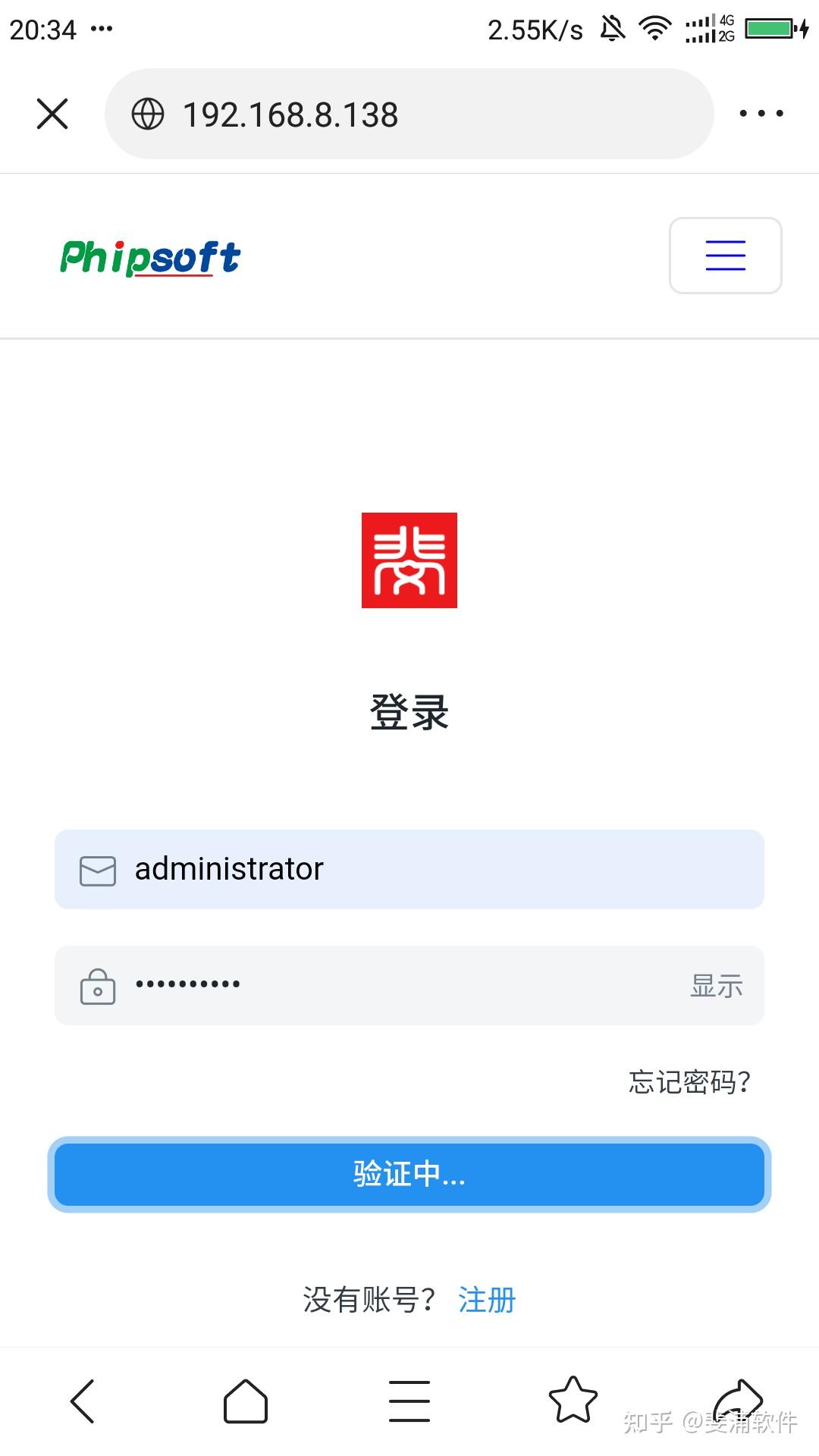The image size is (819, 1456).
Task: Go back with the browser back arrow
Action: point(82,1401)
